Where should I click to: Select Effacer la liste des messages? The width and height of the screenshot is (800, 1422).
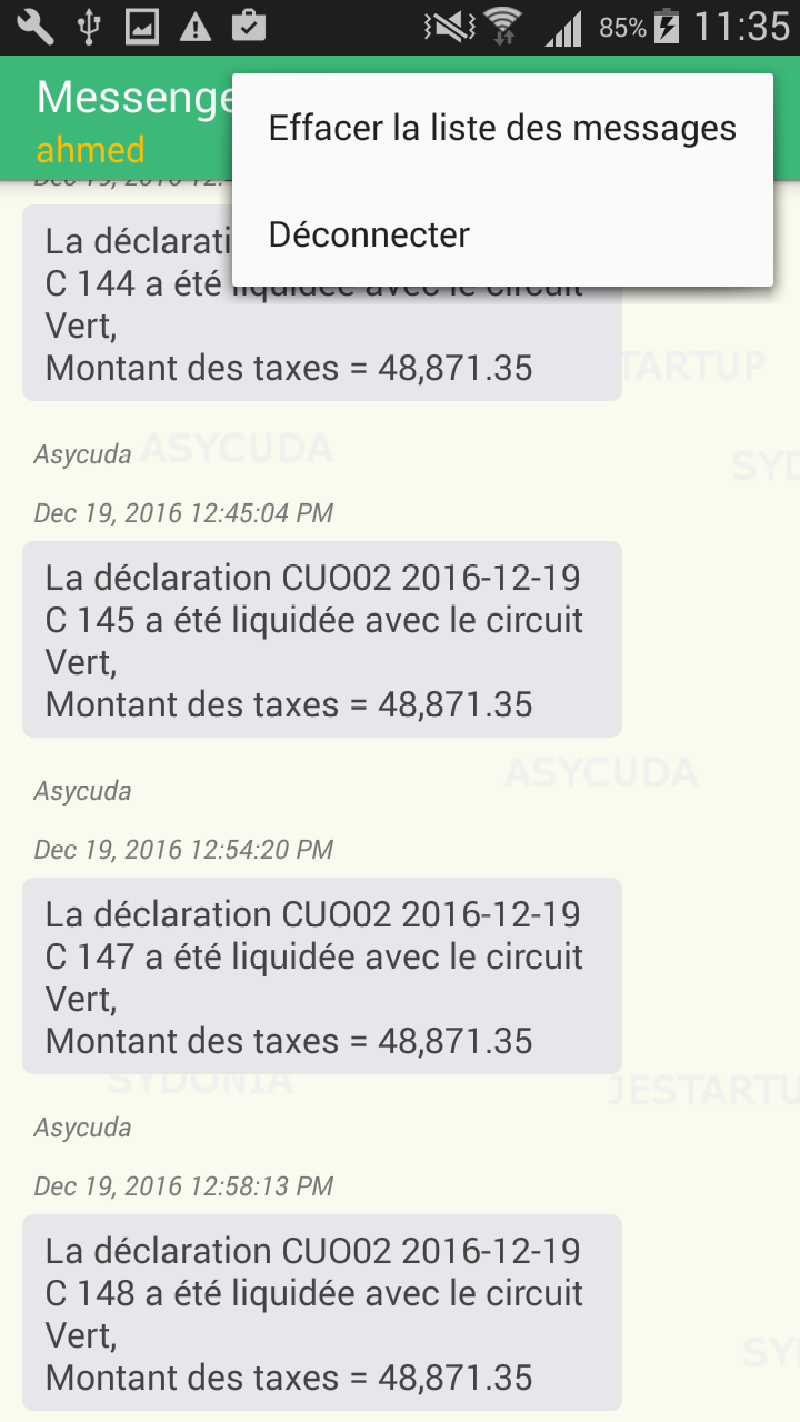pos(502,128)
